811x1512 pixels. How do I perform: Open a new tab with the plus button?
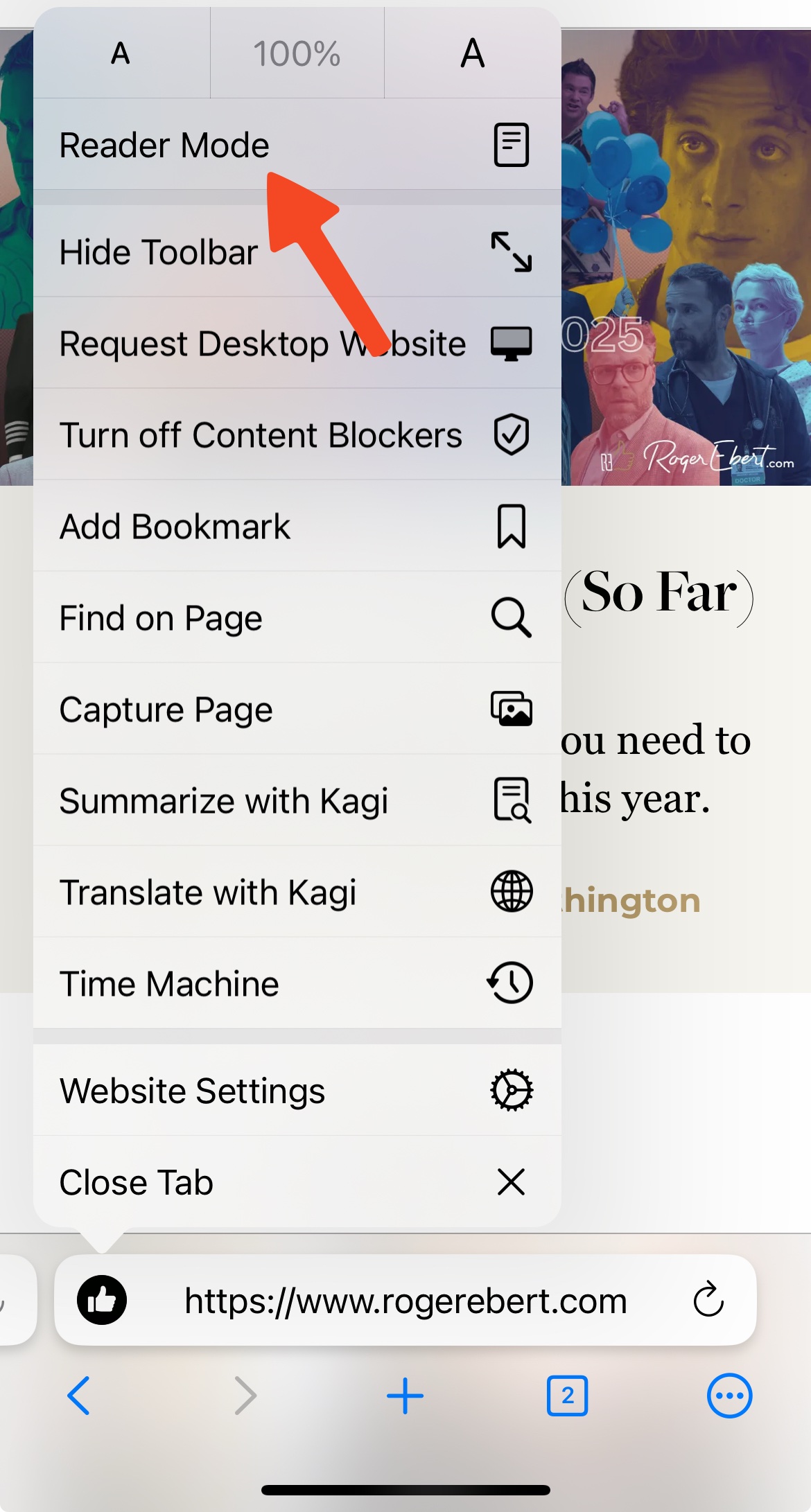tap(405, 1396)
